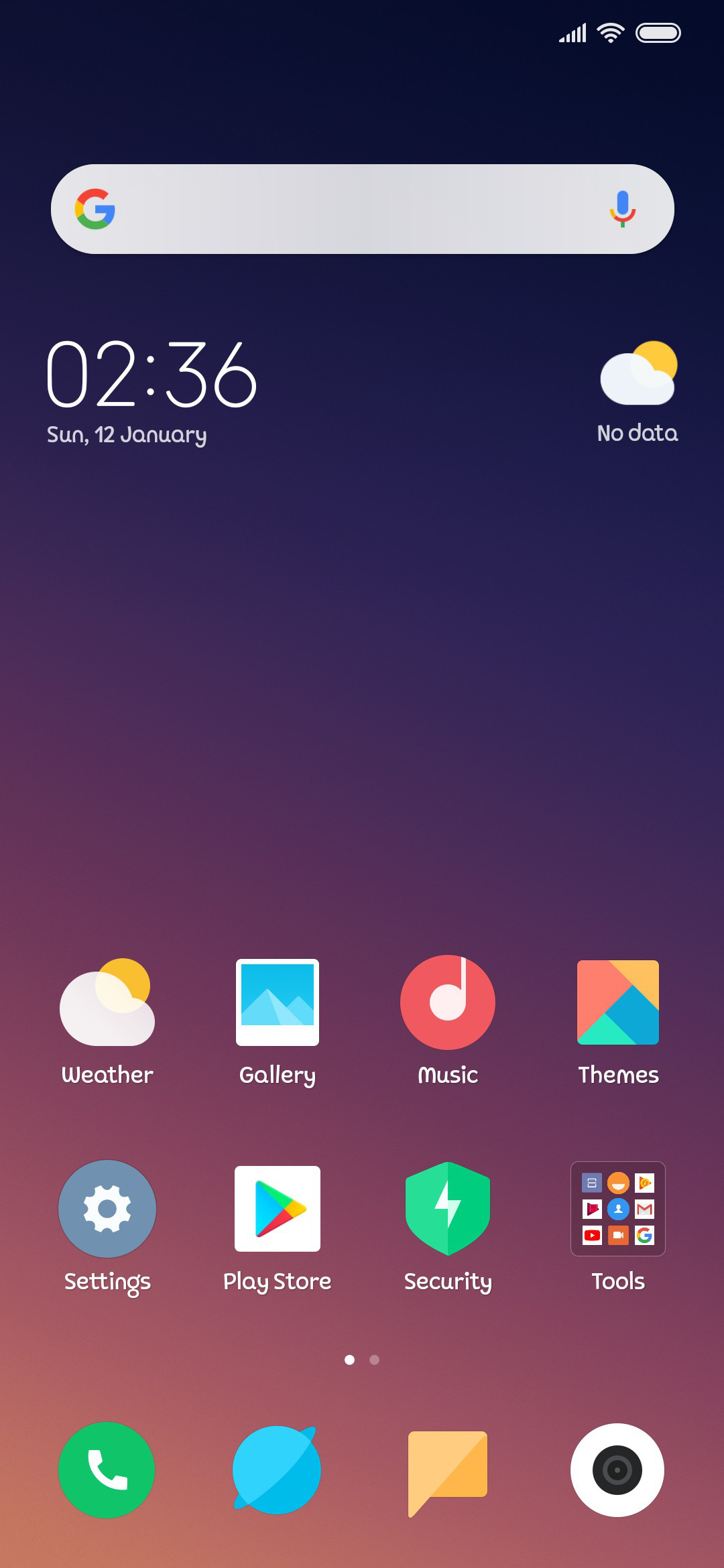
Task: Select the second home page indicator dot
Action: [x=375, y=1360]
